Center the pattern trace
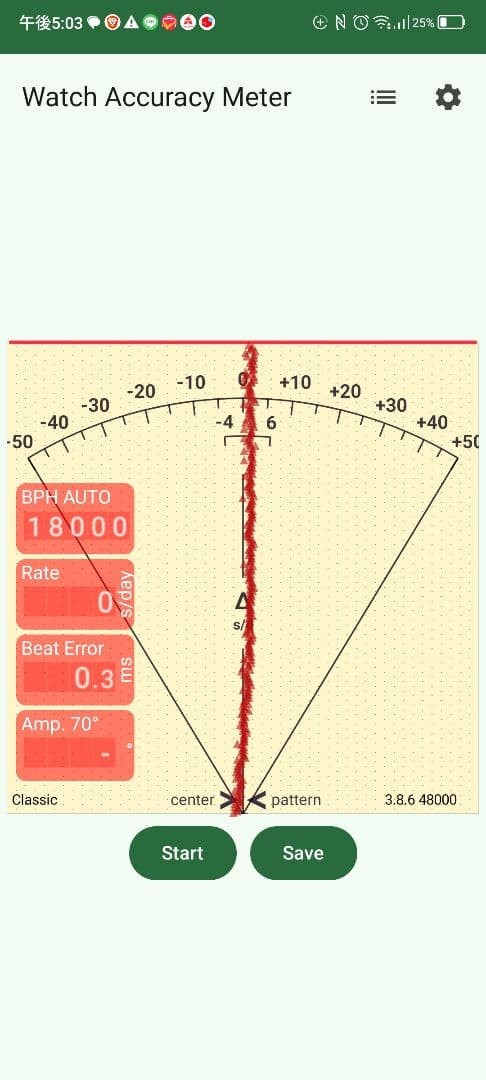The width and height of the screenshot is (486, 1080). pyautogui.click(x=245, y=800)
